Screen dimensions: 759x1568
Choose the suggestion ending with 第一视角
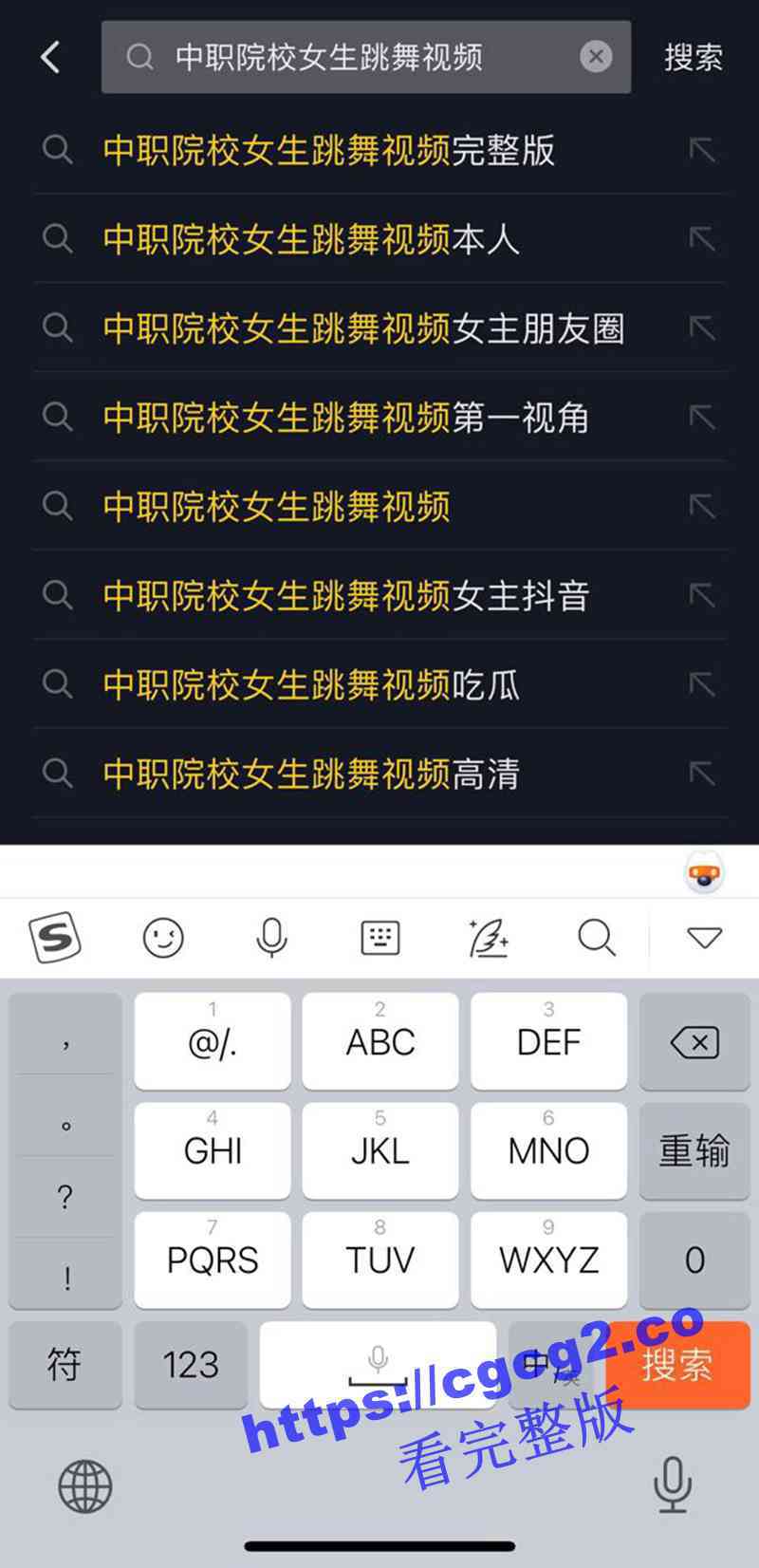pyautogui.click(x=345, y=418)
